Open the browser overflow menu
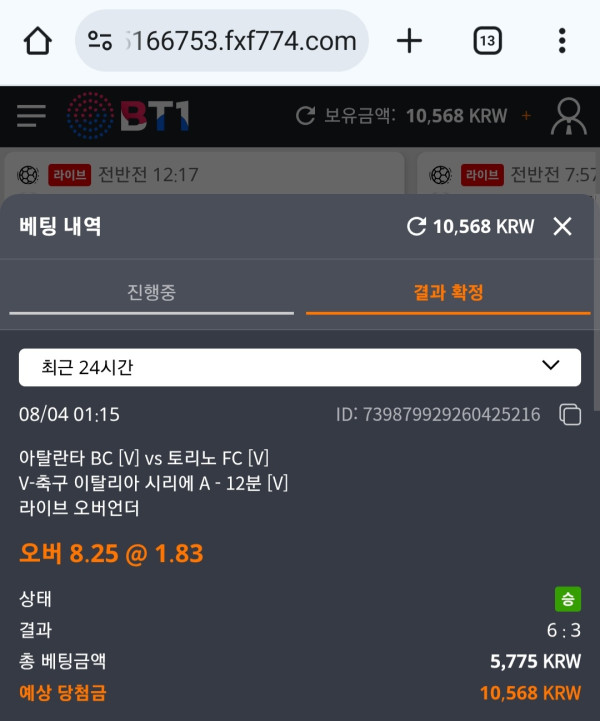 point(561,41)
